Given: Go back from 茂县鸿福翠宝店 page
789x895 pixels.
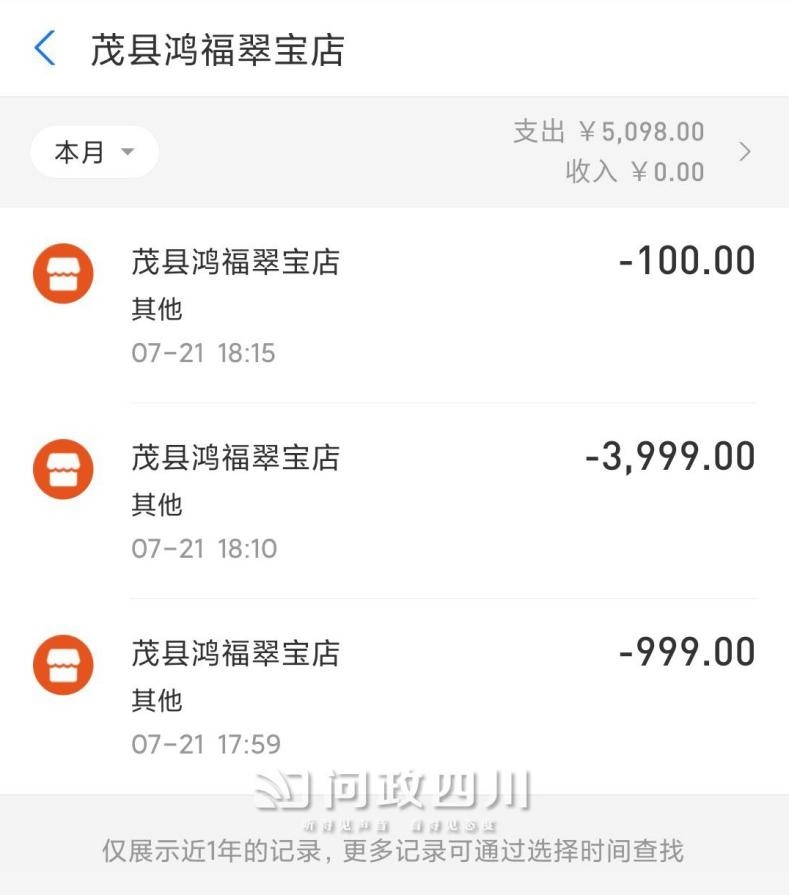Looking at the screenshot, I should 45,48.
